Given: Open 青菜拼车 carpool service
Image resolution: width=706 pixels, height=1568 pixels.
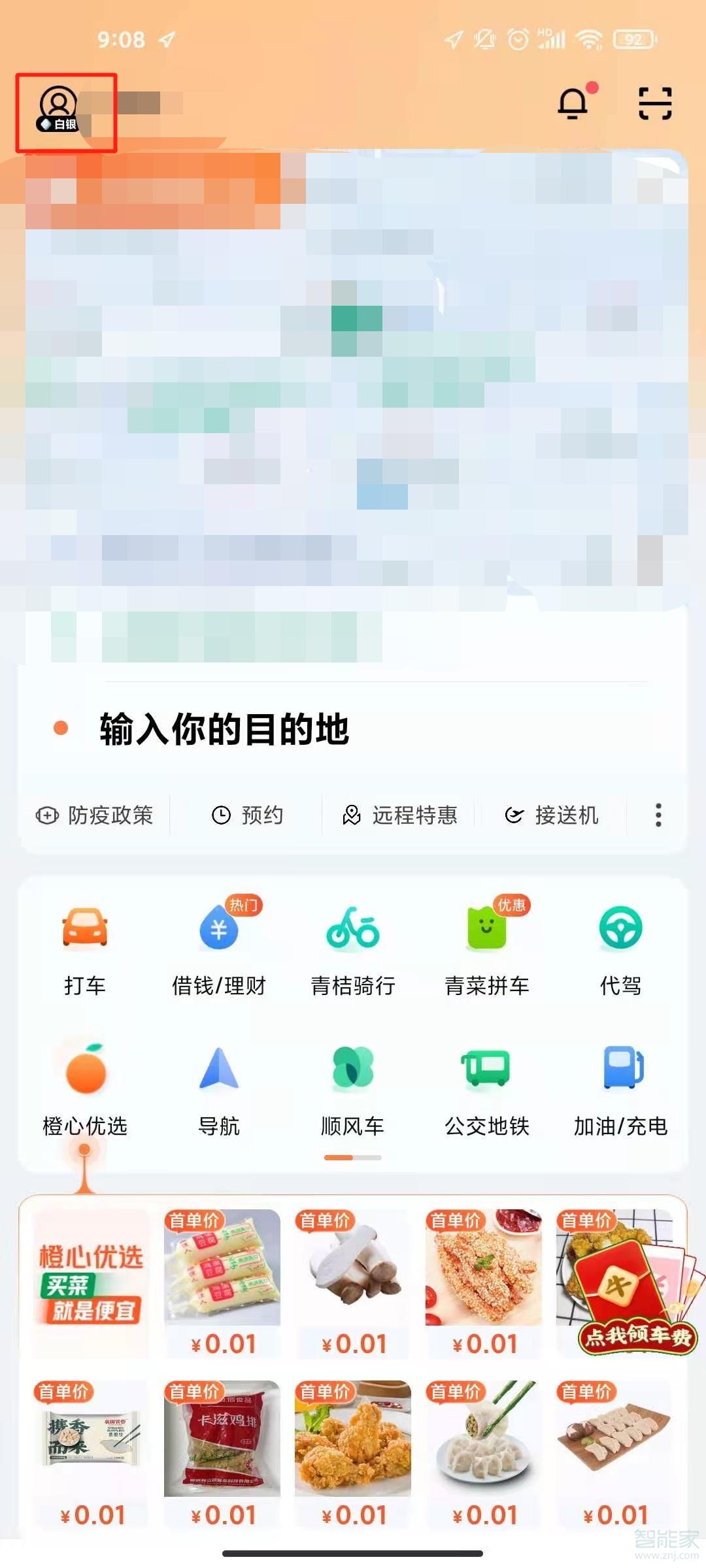Looking at the screenshot, I should [487, 949].
